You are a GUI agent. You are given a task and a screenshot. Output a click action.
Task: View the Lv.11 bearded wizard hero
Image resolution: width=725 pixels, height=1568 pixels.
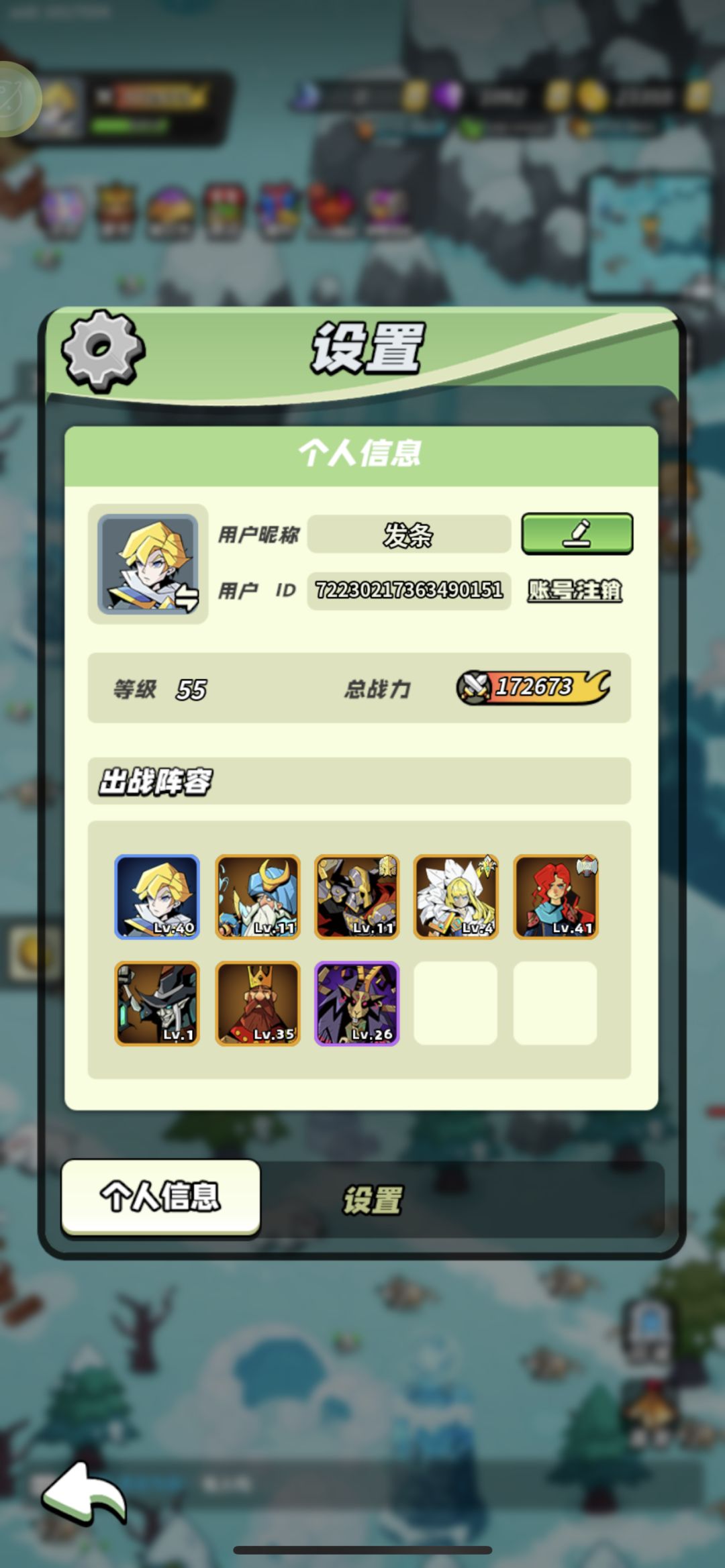point(257,896)
